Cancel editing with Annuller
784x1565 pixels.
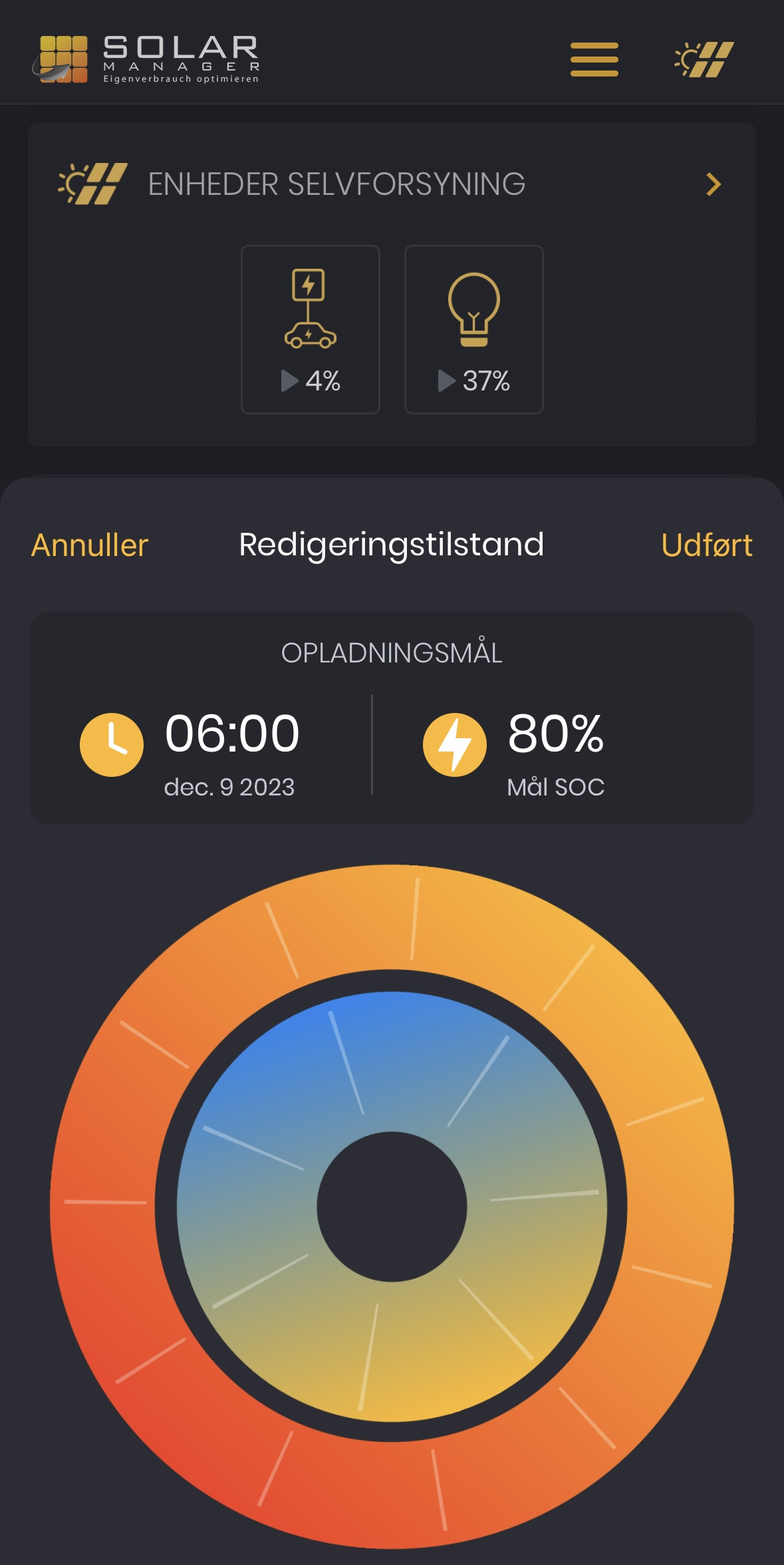(x=90, y=545)
